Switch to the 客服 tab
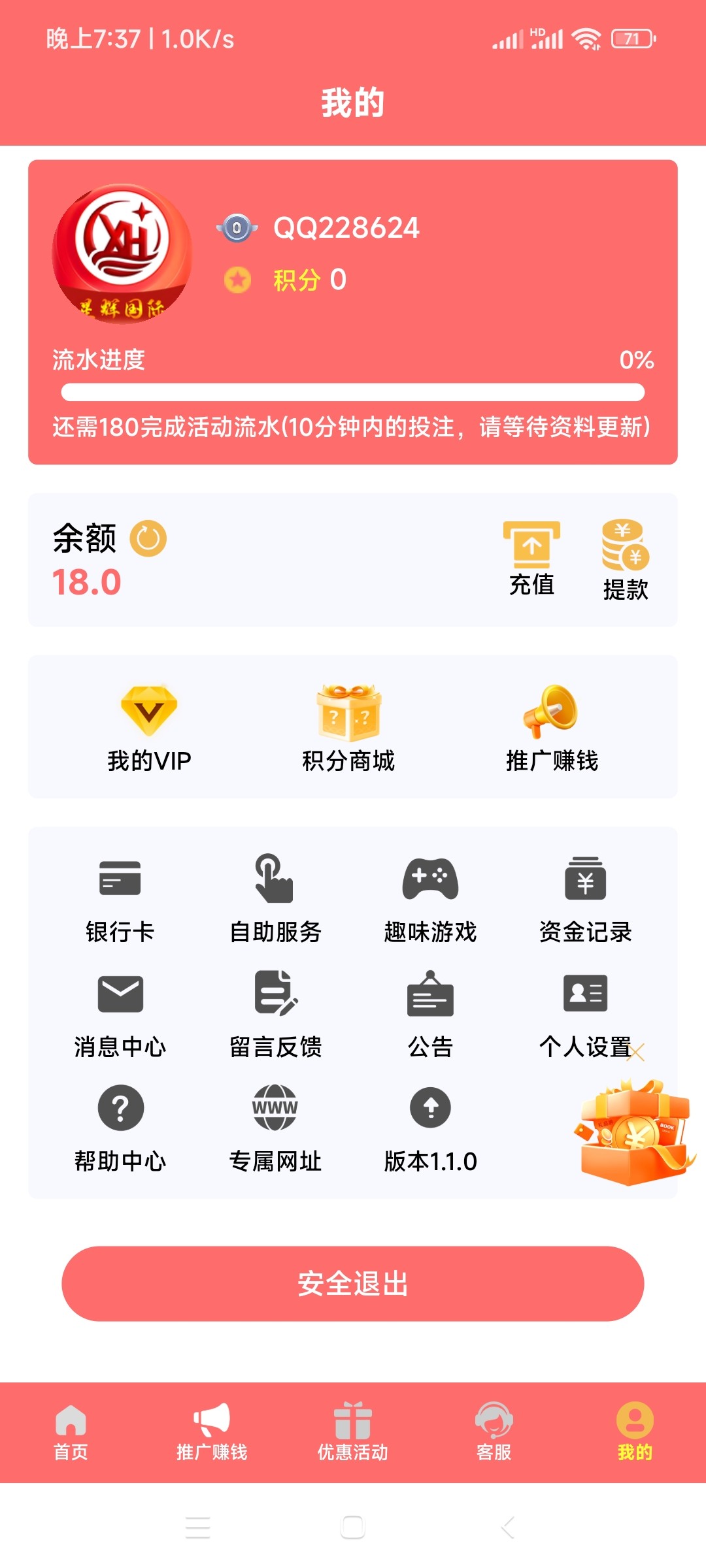The image size is (706, 1568). tap(494, 1432)
